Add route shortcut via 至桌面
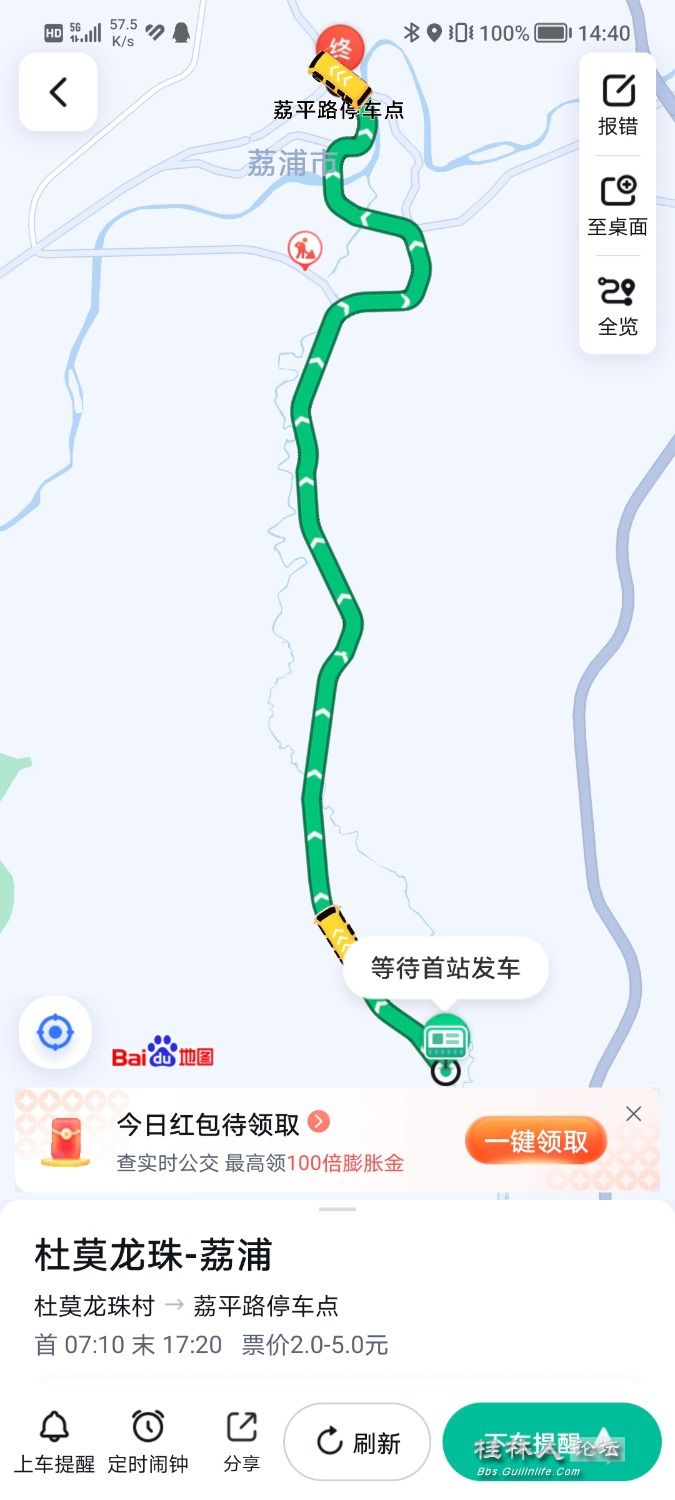675x1500 pixels. [617, 205]
